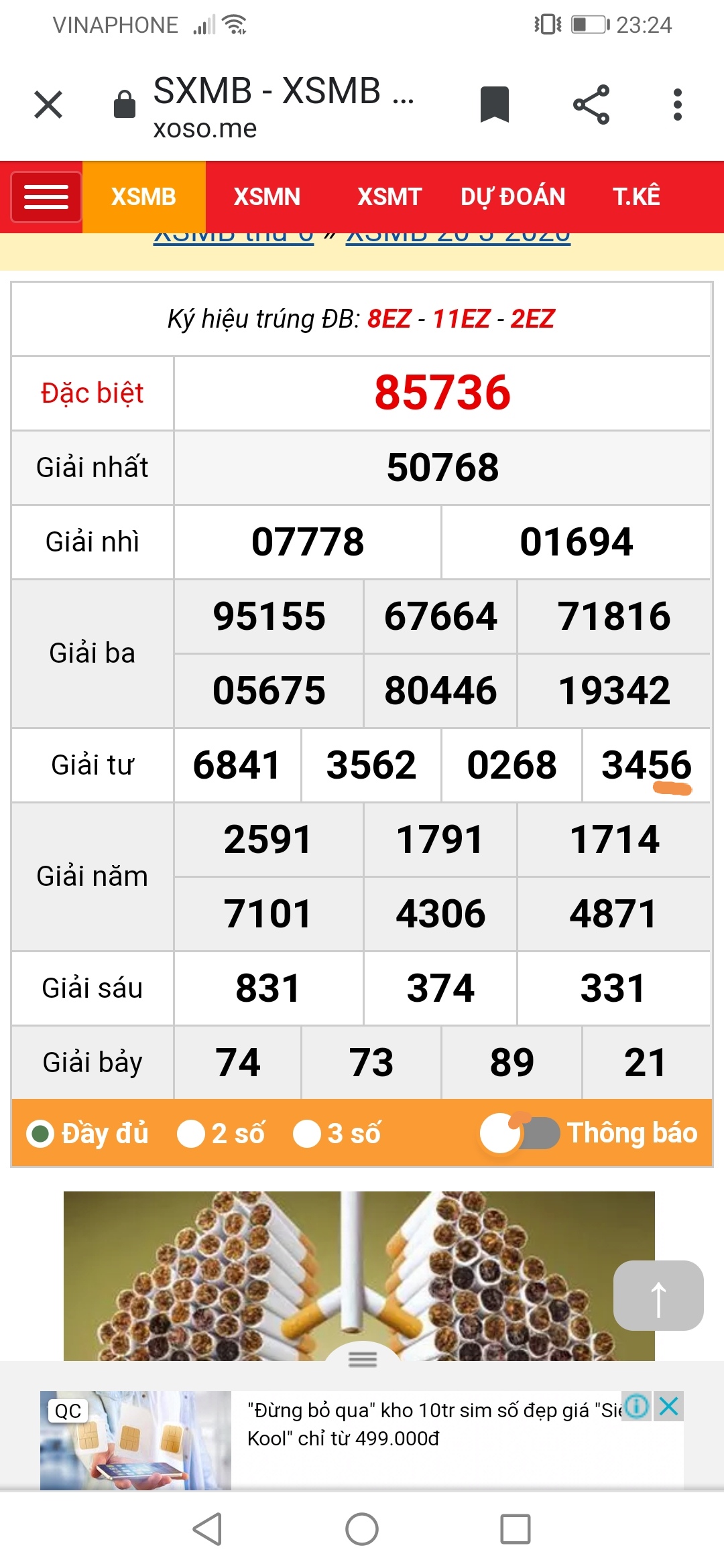The height and width of the screenshot is (1568, 724).
Task: Go back with the system back button
Action: pyautogui.click(x=208, y=1529)
